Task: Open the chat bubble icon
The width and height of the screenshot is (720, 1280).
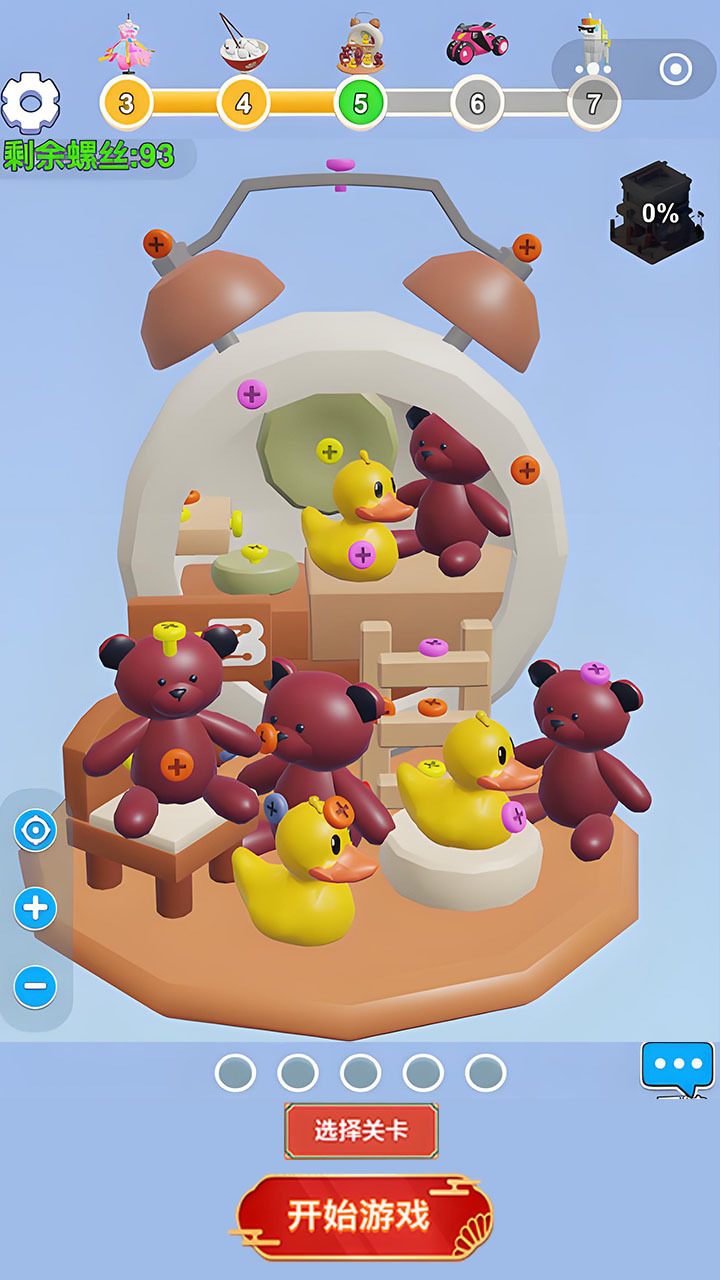Action: (676, 1064)
